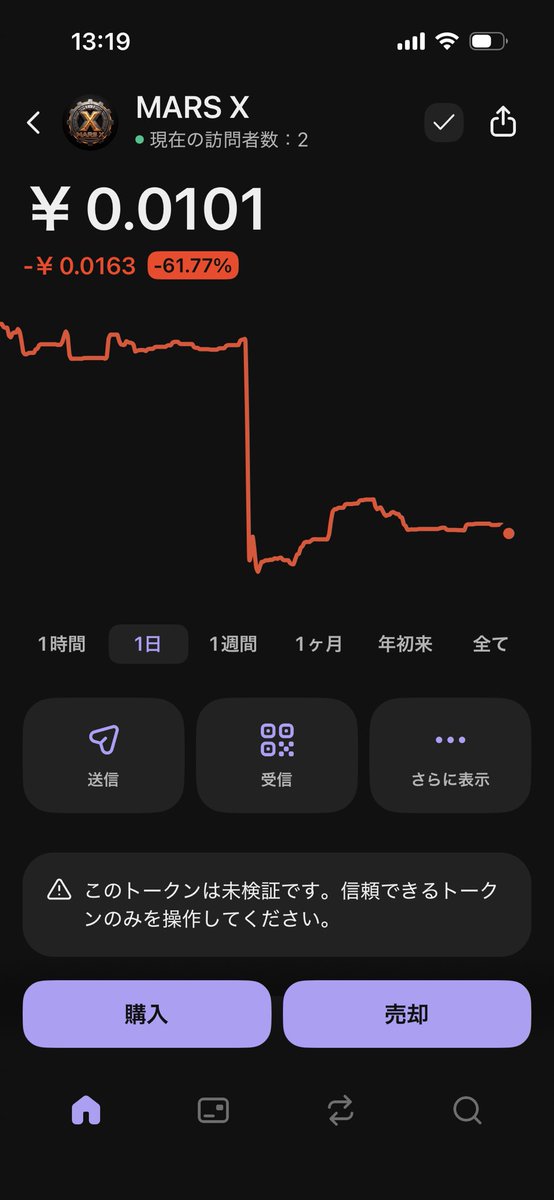
Task: Tap the 購入 buy button
Action: 147,1014
